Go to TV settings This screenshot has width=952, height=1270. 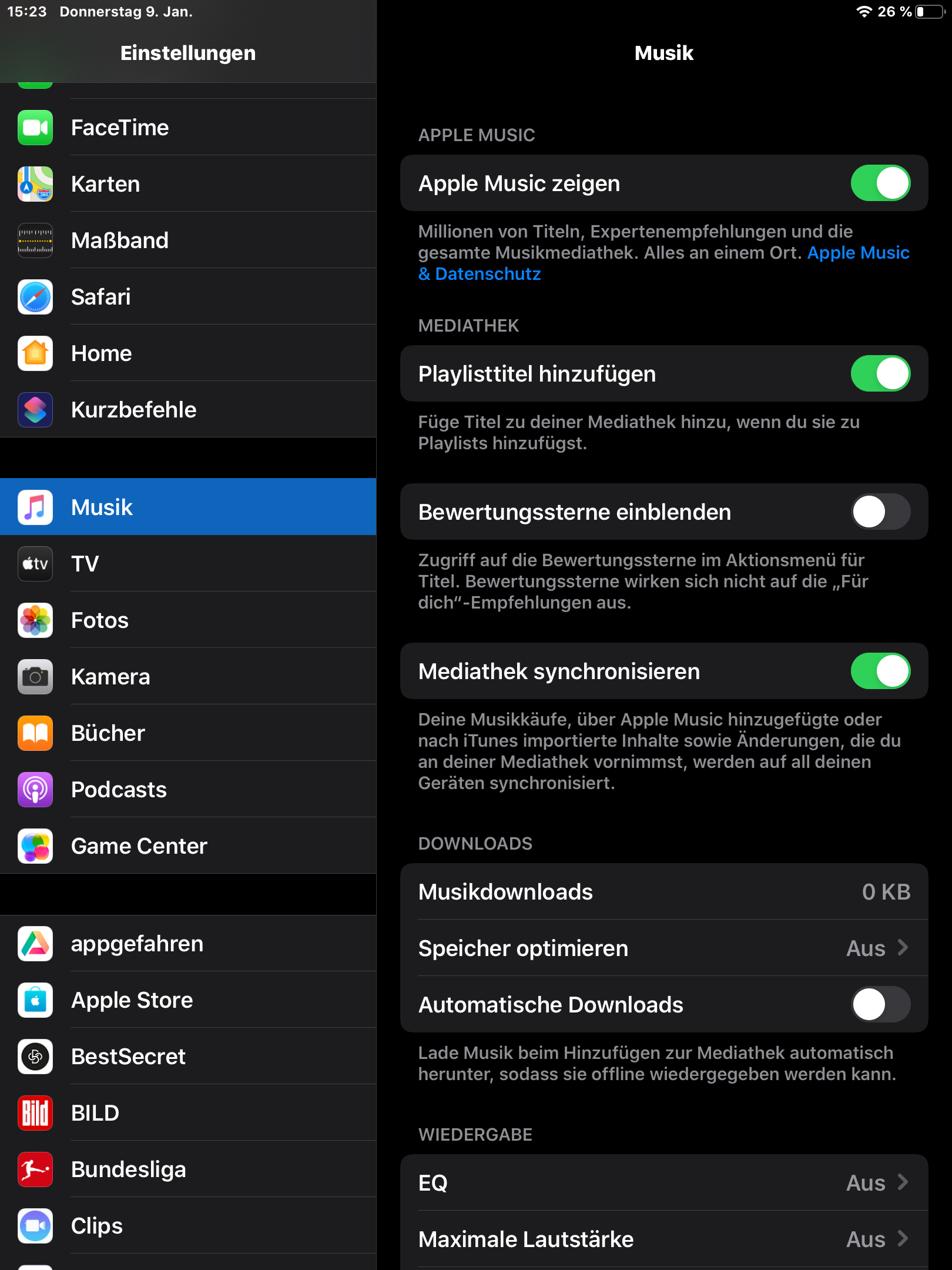188,564
